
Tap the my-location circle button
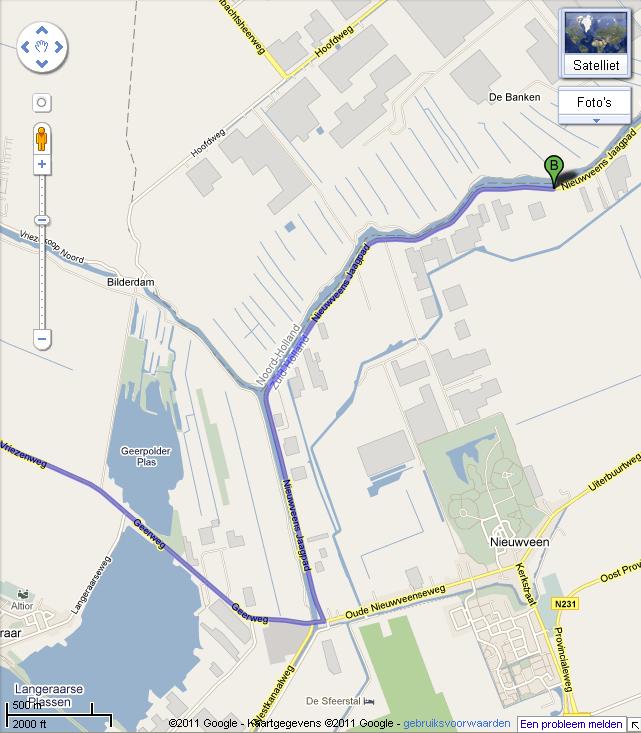pos(42,102)
